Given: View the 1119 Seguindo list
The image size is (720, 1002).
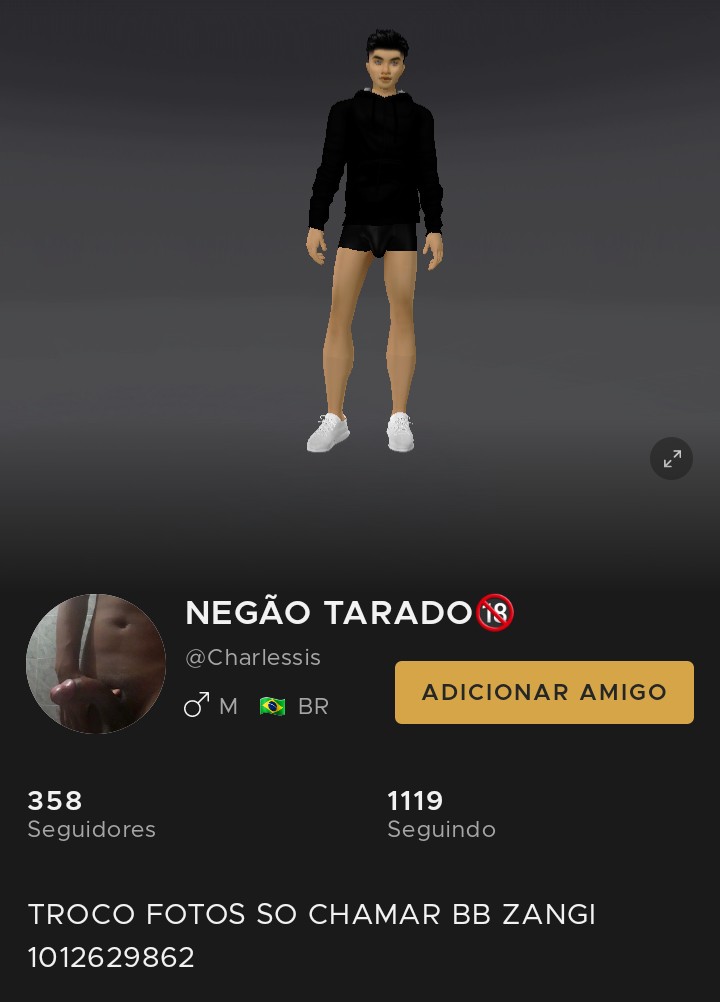Looking at the screenshot, I should 441,814.
